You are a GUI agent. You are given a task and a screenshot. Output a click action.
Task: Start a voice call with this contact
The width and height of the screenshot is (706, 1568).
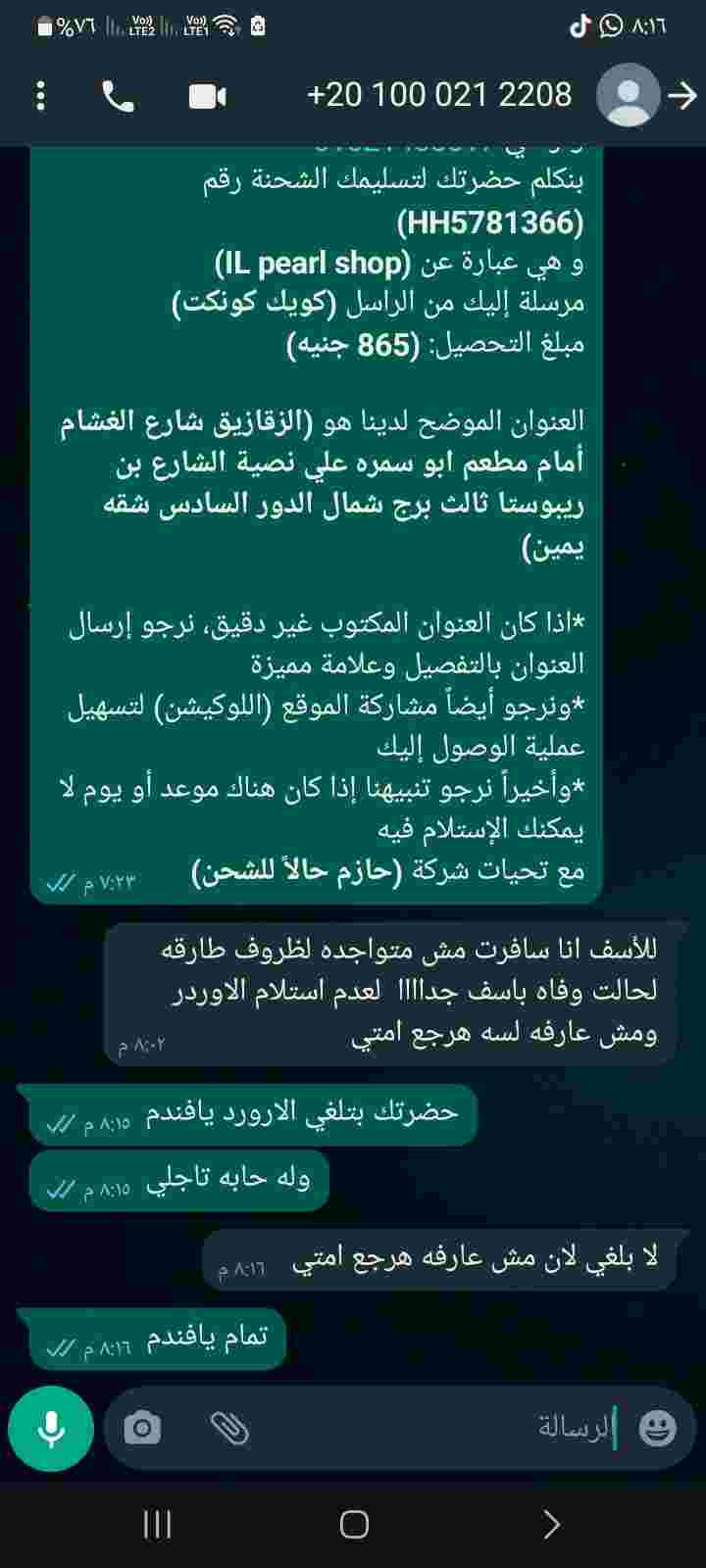pos(119,95)
